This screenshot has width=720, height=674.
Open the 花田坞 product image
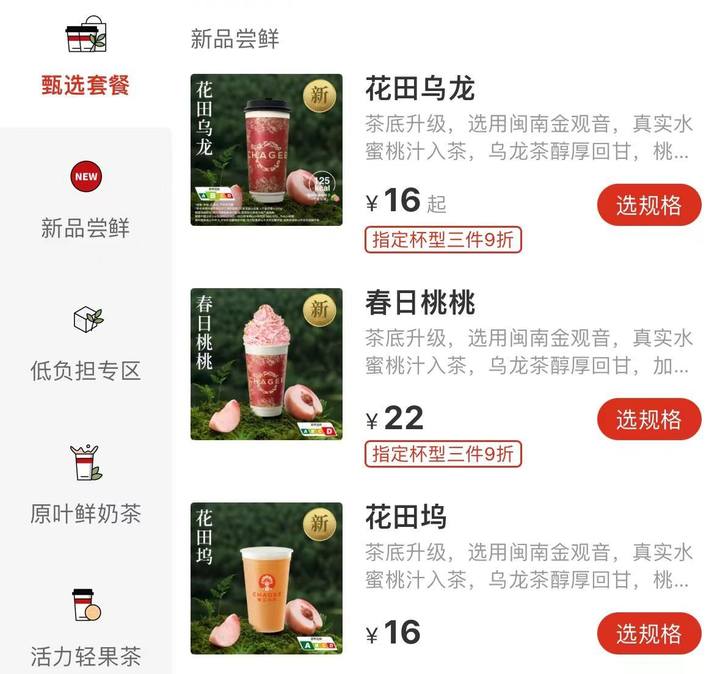pos(266,578)
